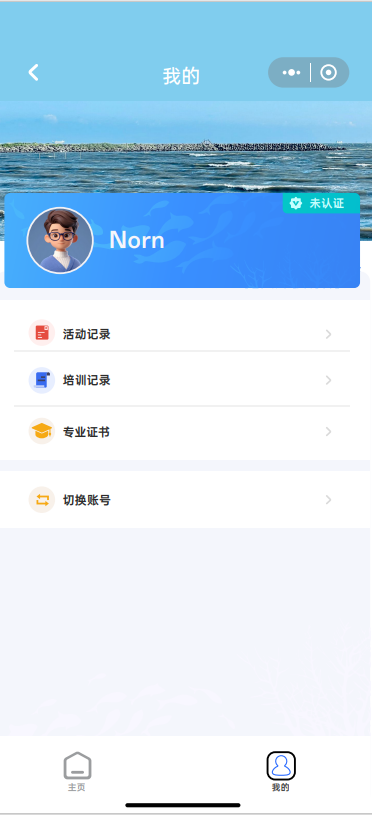Go back using the top-left arrow

pos(33,73)
